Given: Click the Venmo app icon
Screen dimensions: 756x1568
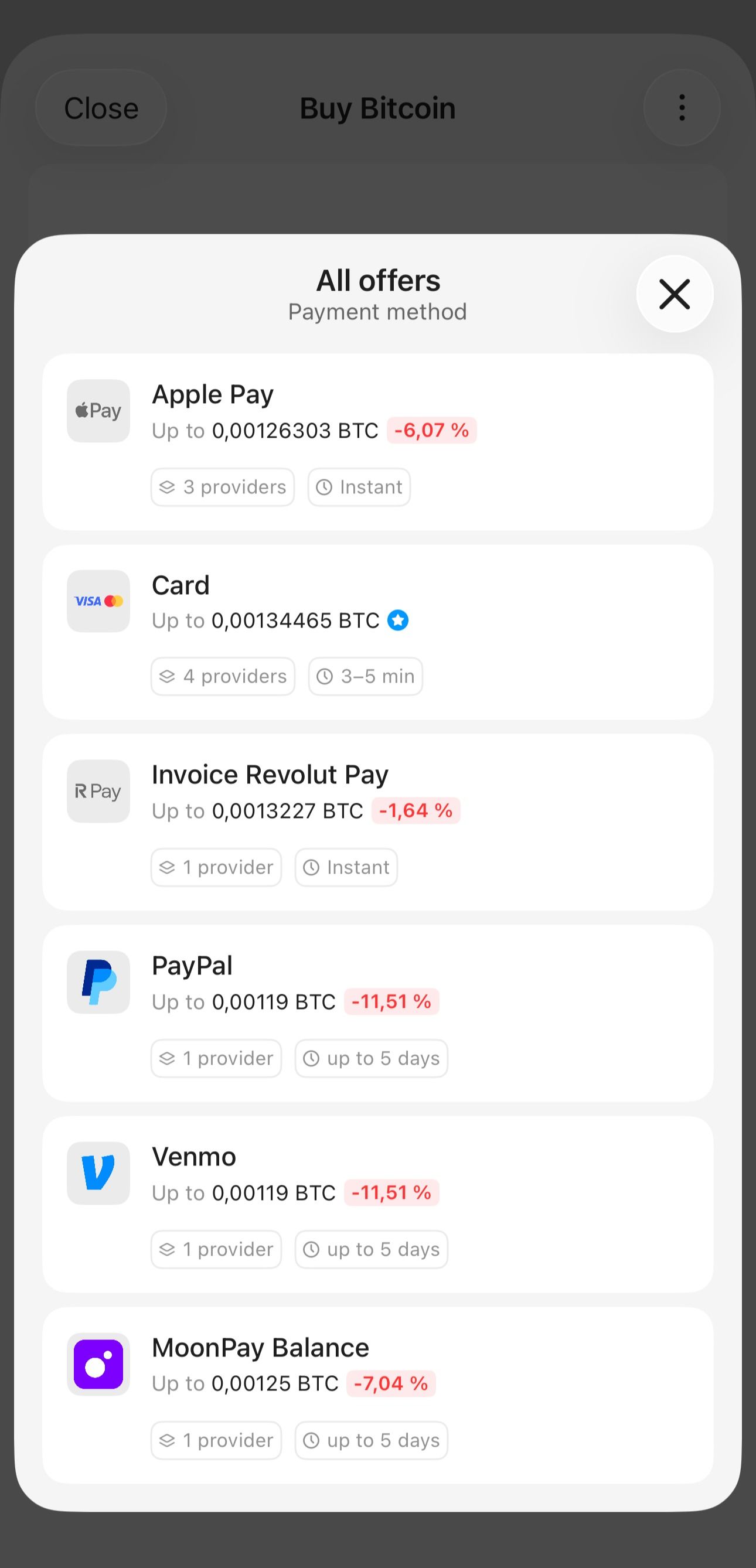Looking at the screenshot, I should pos(97,1173).
